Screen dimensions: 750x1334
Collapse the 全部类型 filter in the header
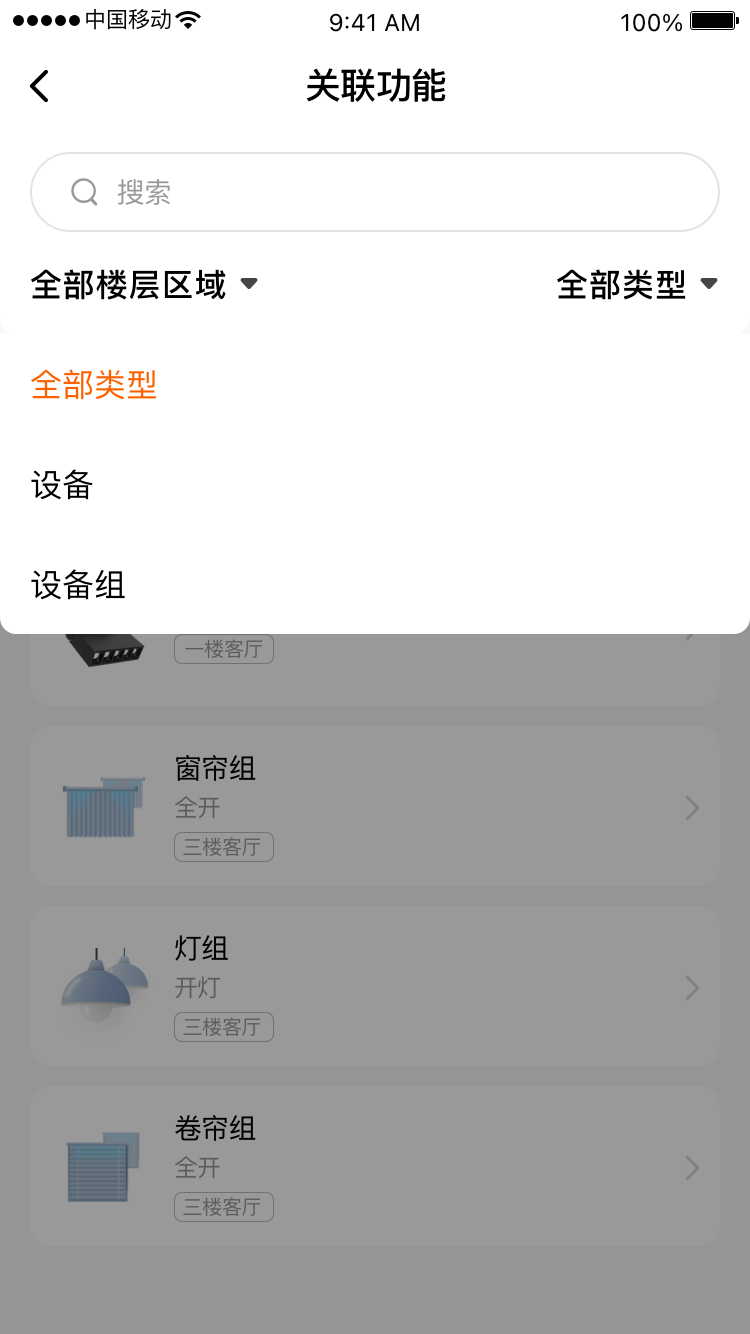[637, 285]
